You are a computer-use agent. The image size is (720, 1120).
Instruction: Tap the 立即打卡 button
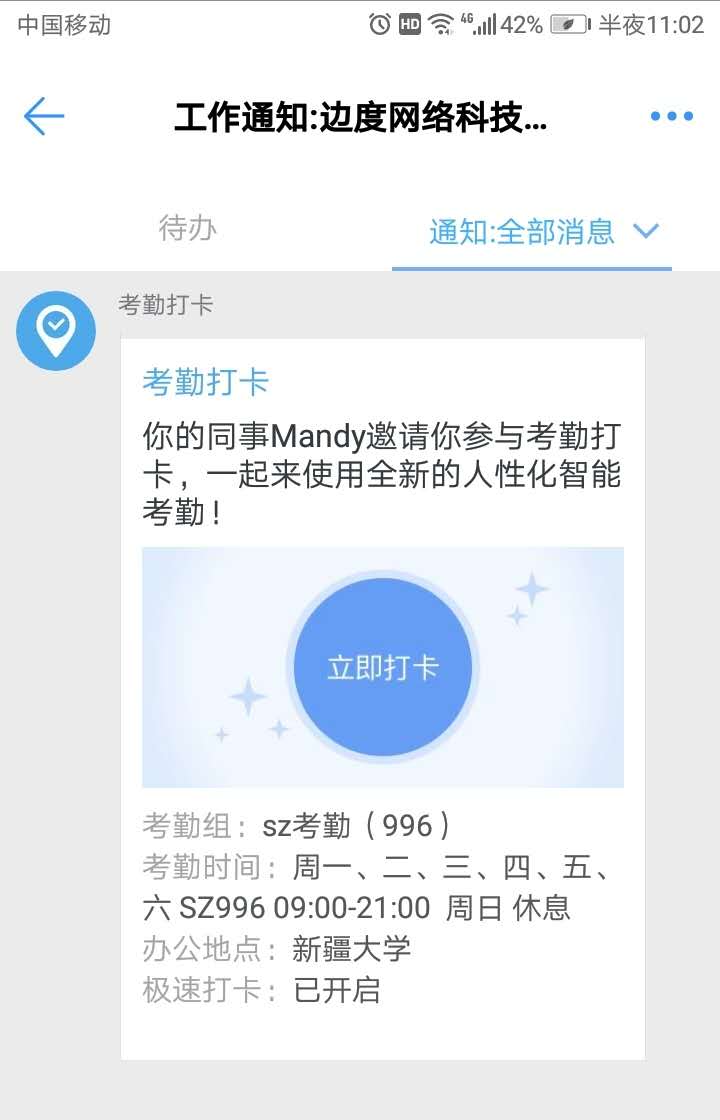pos(383,667)
